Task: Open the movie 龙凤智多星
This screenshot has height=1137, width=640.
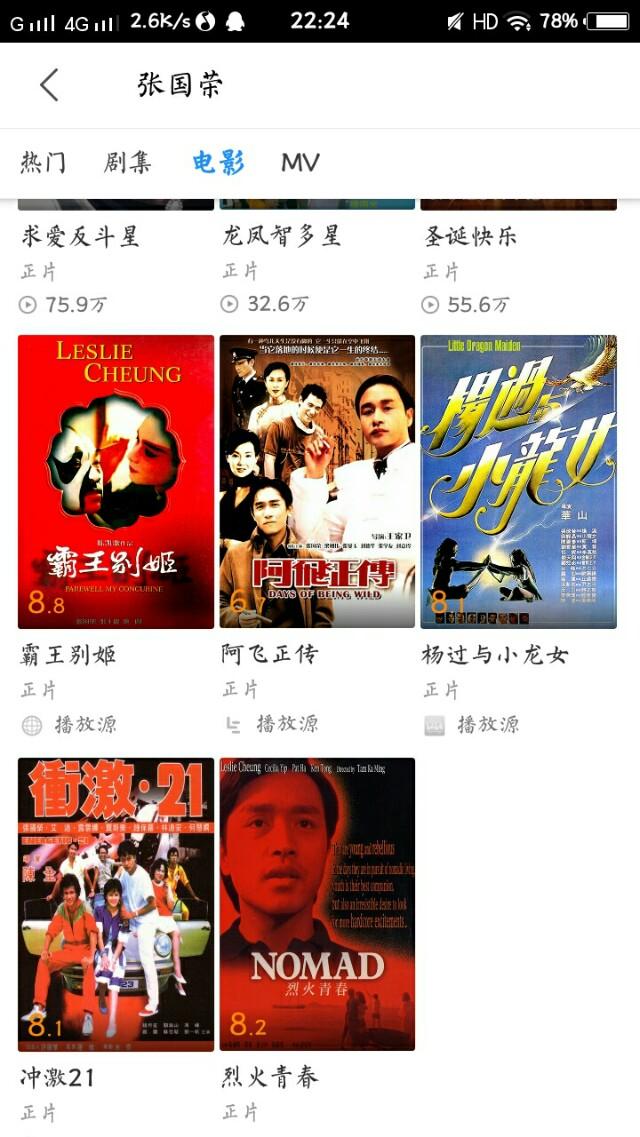Action: coord(282,237)
